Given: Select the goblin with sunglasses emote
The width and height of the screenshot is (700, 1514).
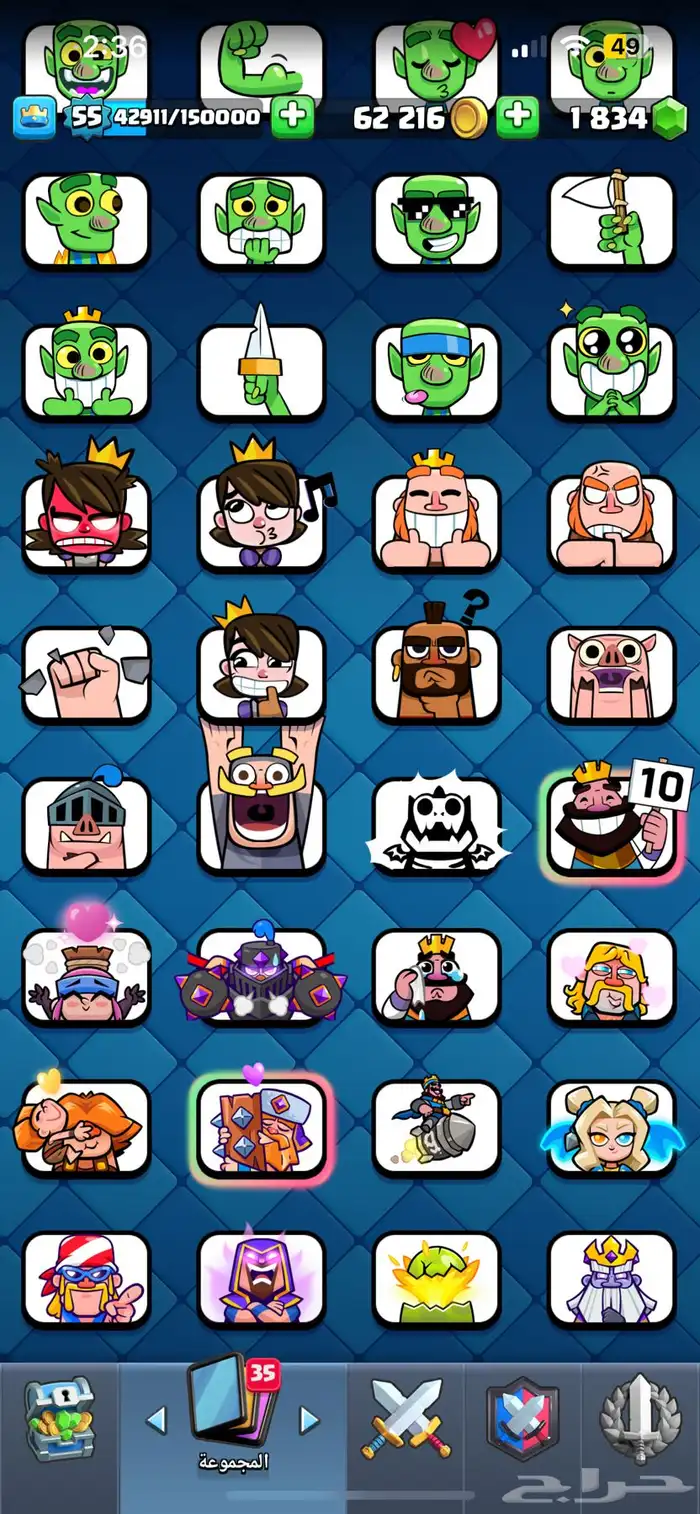Looking at the screenshot, I should tap(436, 221).
